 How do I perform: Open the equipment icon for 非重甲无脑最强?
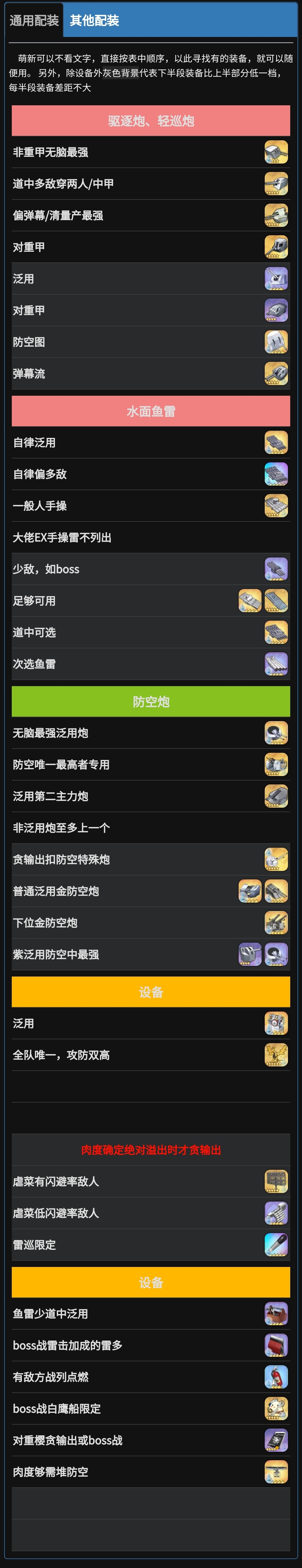276,152
